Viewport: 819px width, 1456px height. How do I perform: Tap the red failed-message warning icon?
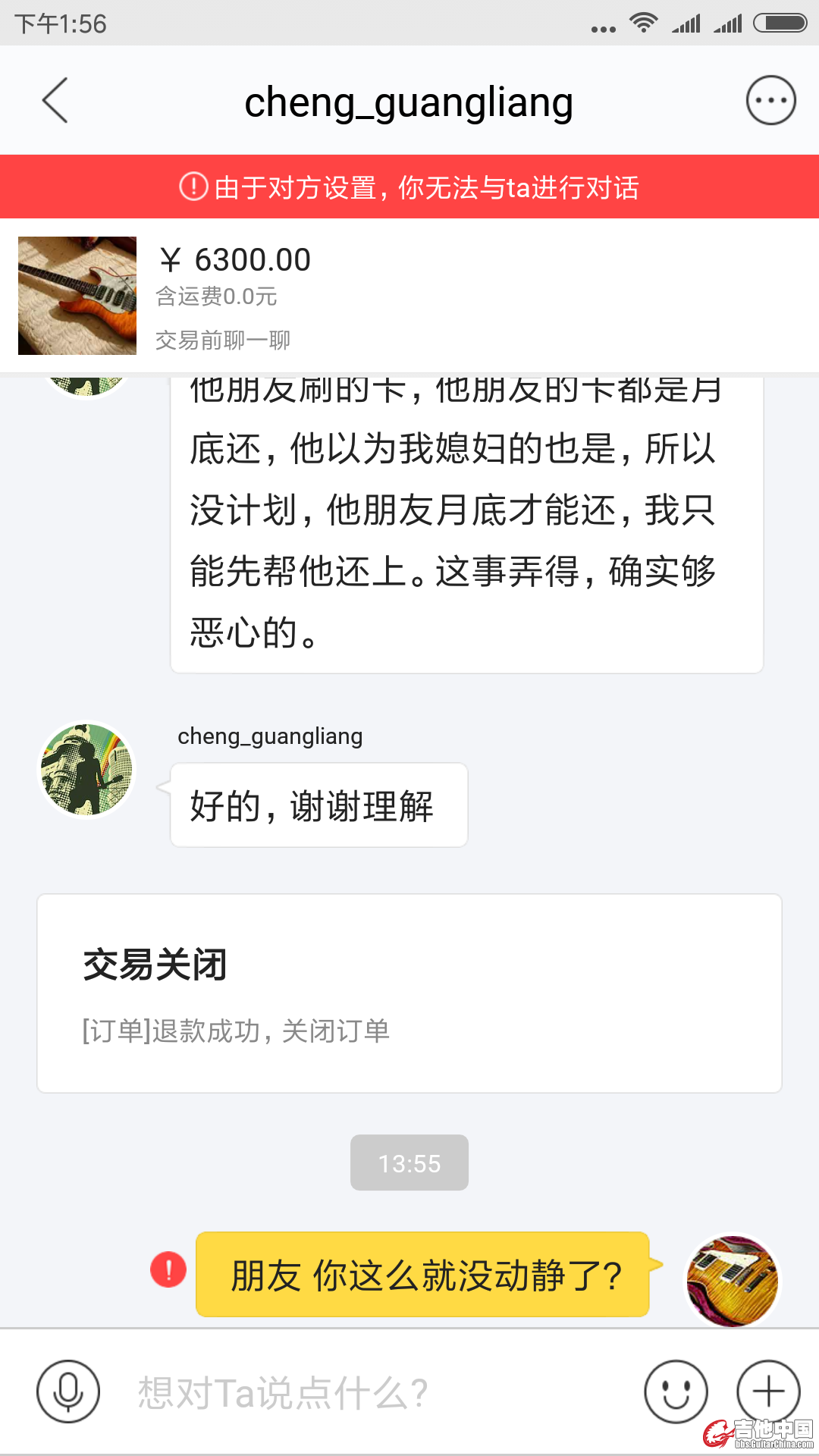(168, 1269)
